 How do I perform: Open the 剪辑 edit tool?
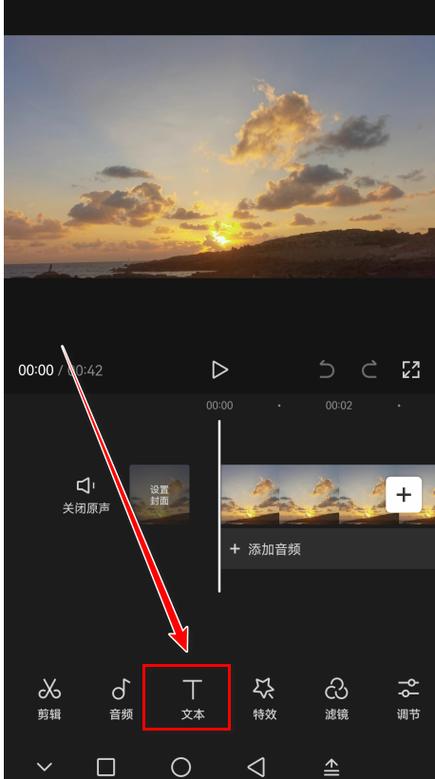pyautogui.click(x=49, y=699)
